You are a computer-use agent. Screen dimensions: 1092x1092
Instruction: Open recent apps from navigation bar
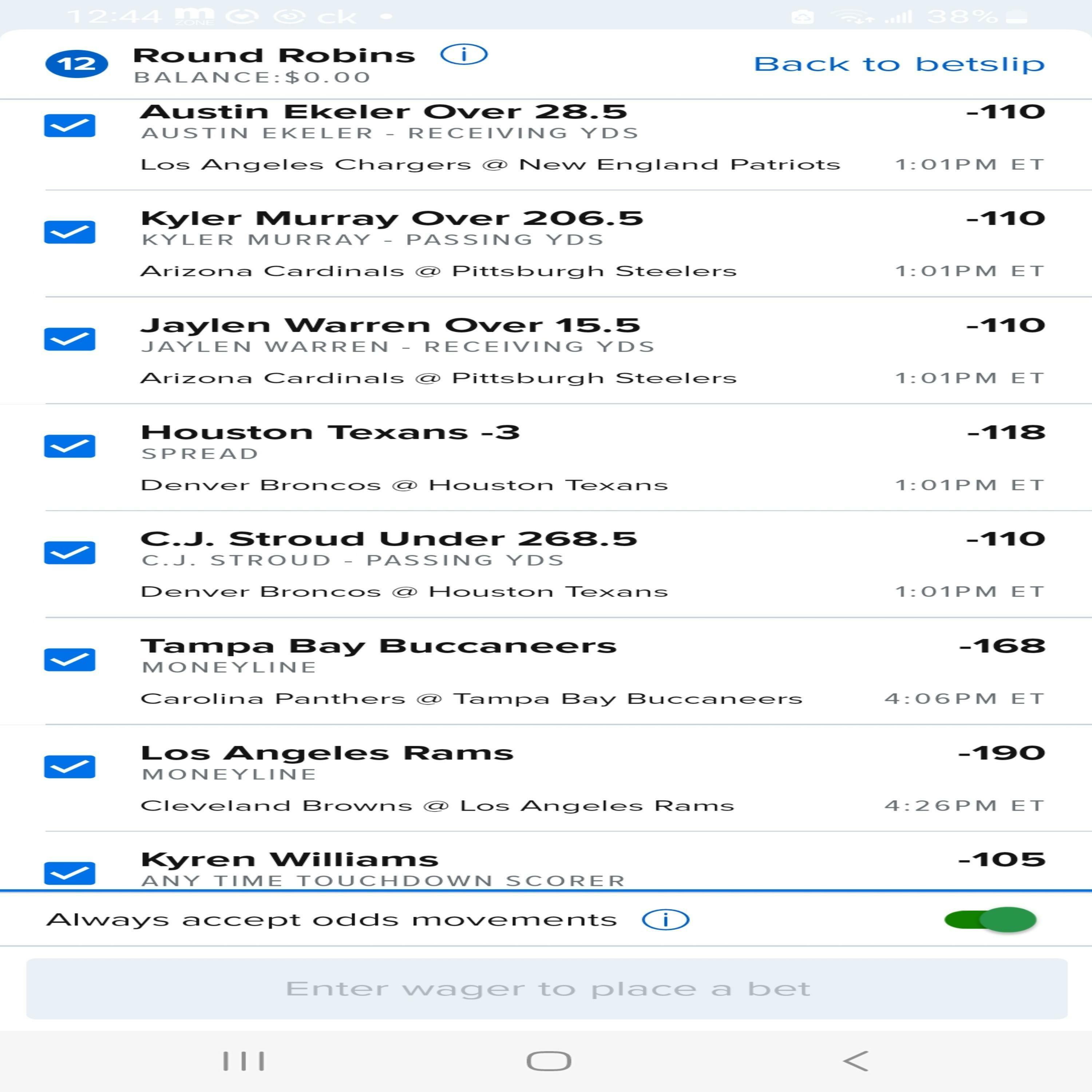pyautogui.click(x=244, y=1061)
